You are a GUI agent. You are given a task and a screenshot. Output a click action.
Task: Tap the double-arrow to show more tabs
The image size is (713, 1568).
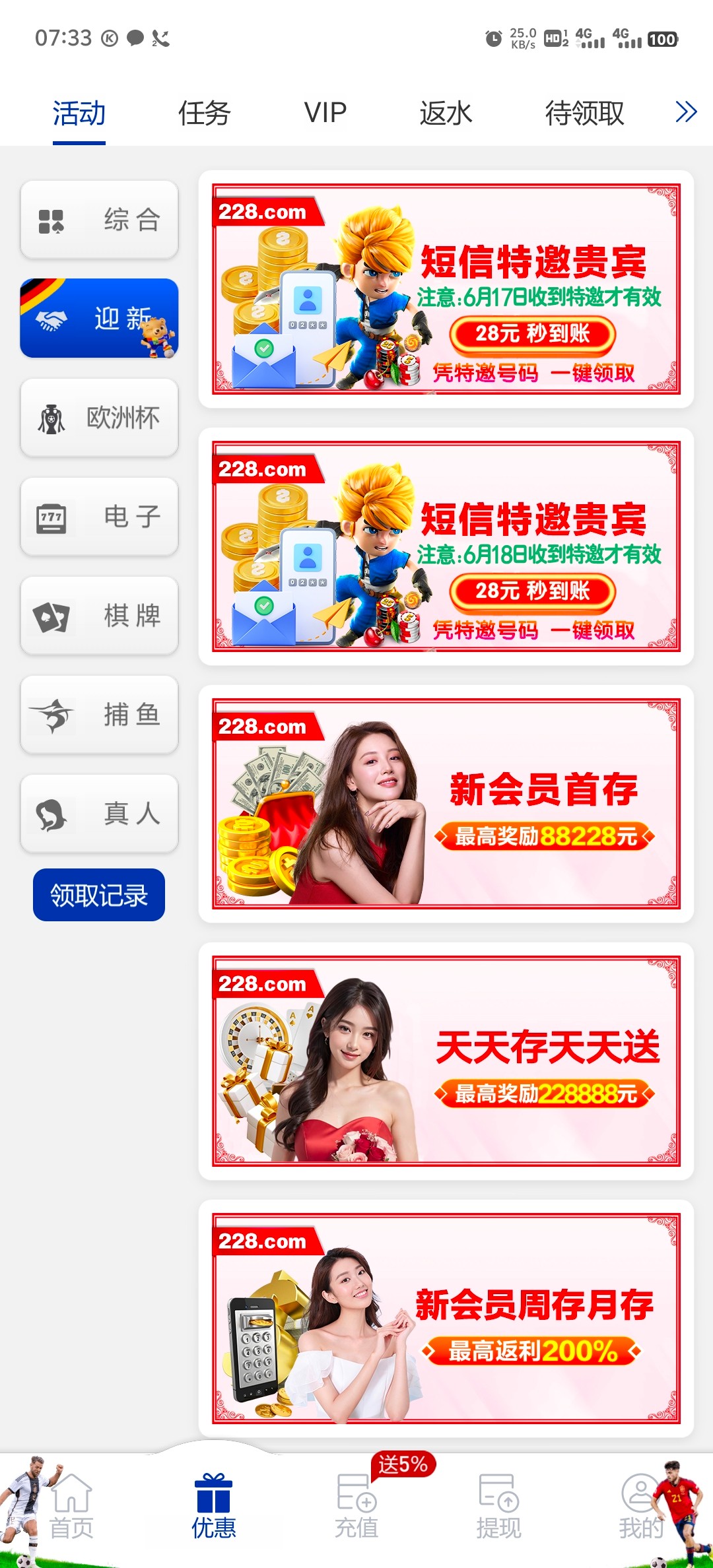pyautogui.click(x=686, y=112)
